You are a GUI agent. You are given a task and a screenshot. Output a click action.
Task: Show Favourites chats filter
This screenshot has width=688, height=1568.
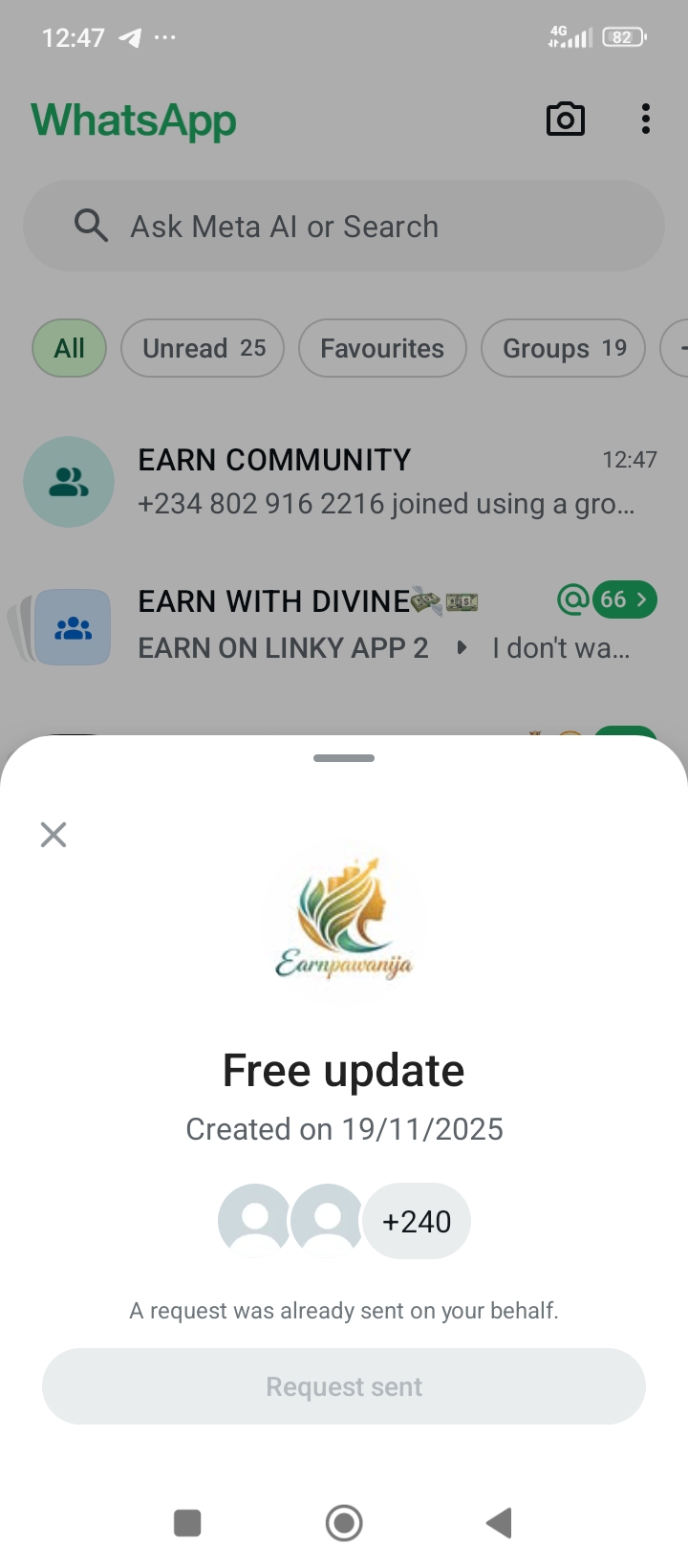(x=382, y=348)
